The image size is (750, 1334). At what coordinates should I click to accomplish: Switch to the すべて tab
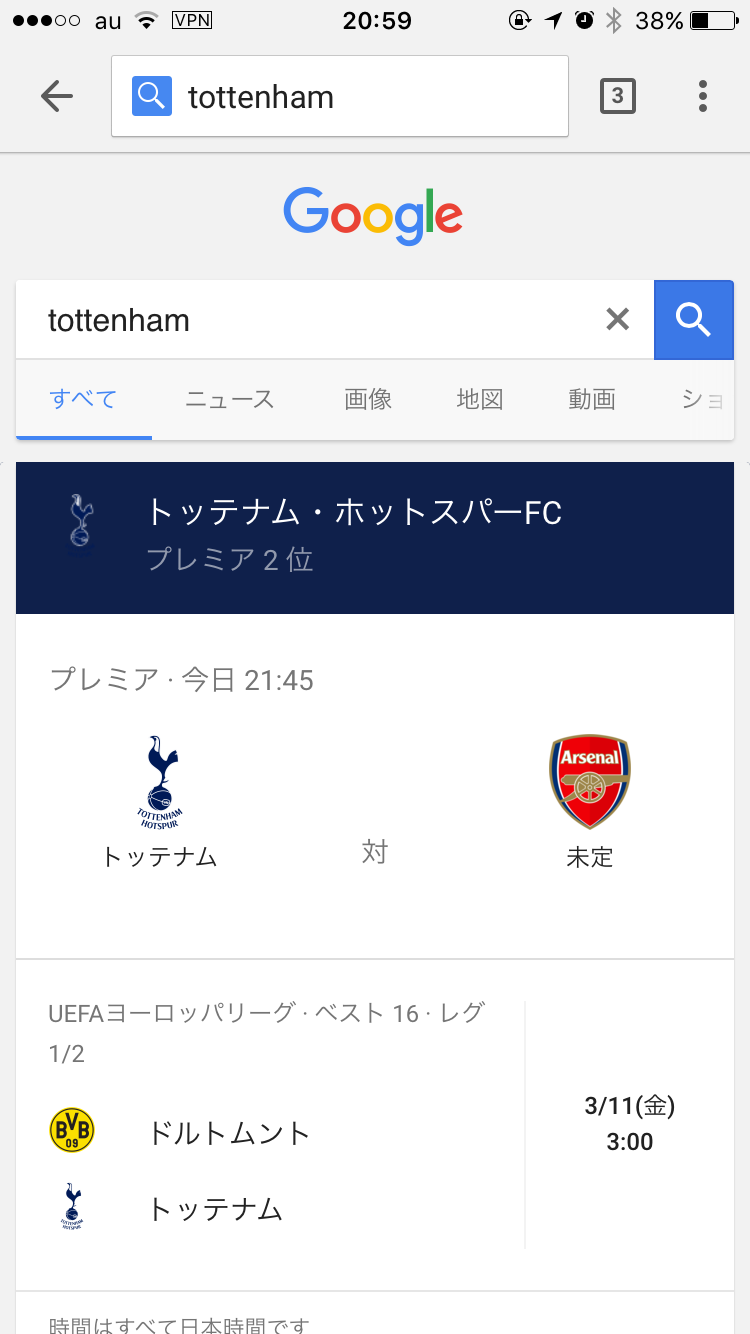click(x=83, y=400)
